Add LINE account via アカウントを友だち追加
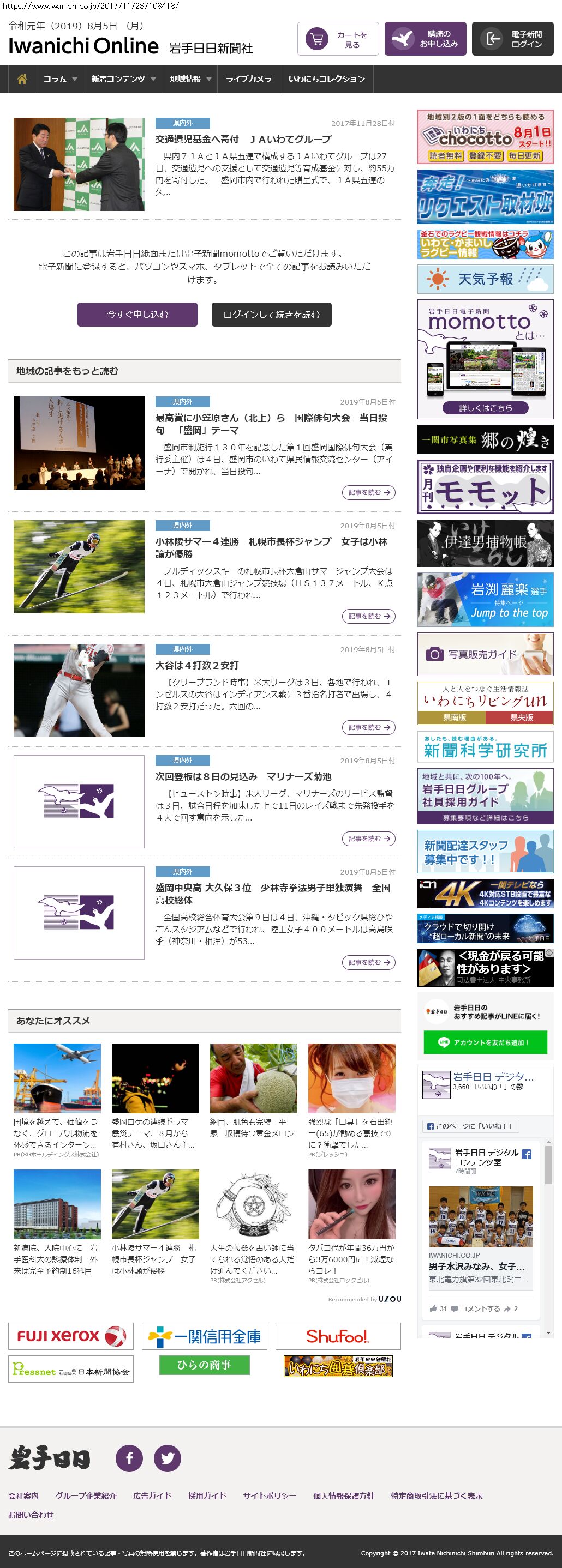Image resolution: width=562 pixels, height=1568 pixels. point(485,1042)
